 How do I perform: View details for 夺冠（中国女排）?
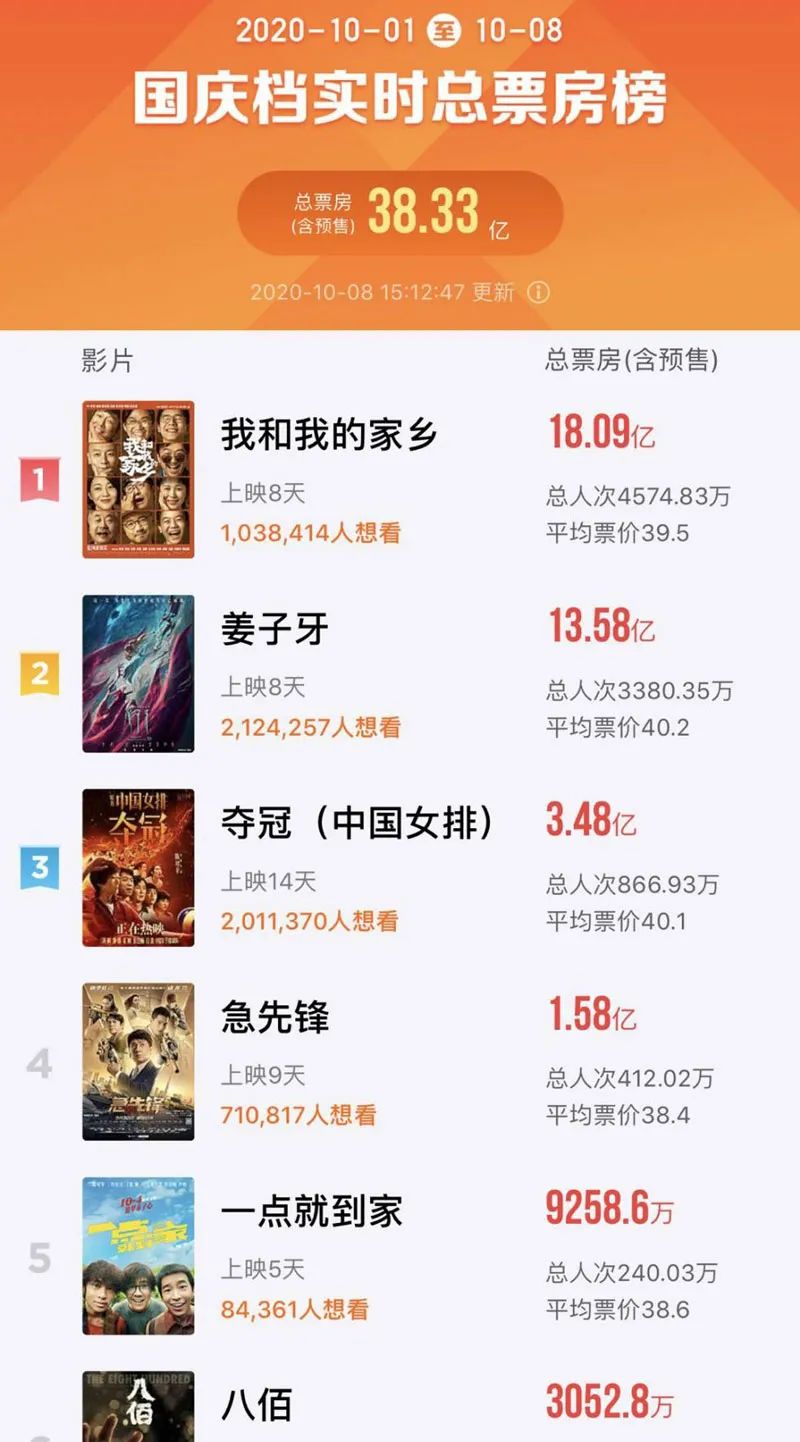[x=357, y=824]
